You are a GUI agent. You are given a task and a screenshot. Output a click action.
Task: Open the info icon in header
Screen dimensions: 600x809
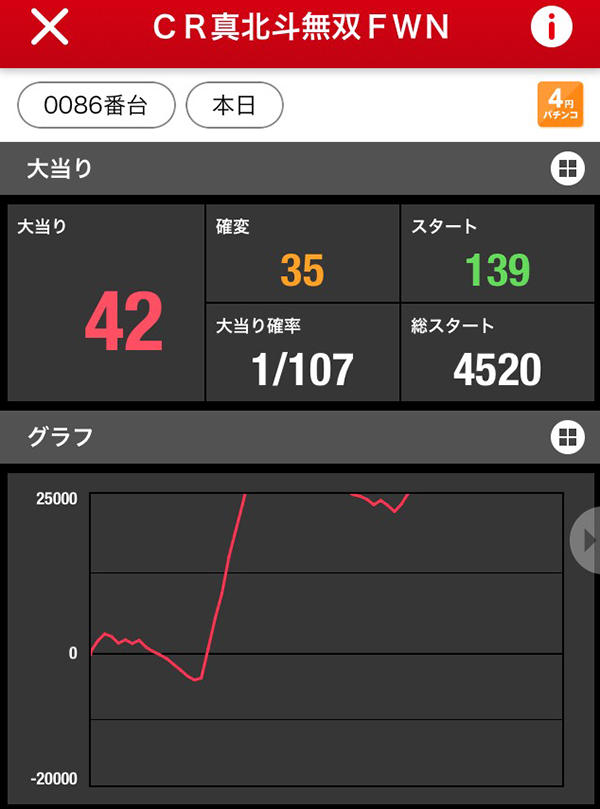tap(550, 29)
